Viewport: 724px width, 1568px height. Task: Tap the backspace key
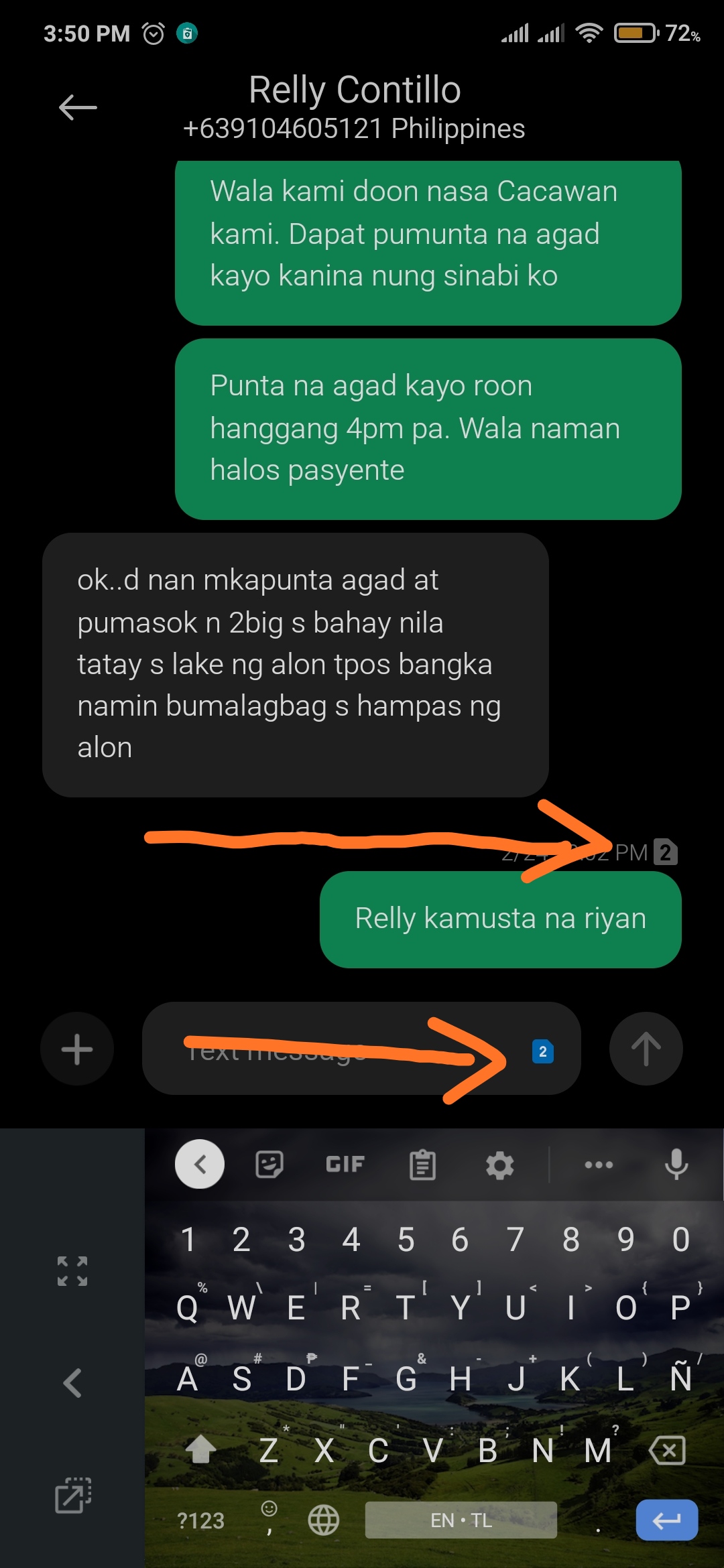667,1451
